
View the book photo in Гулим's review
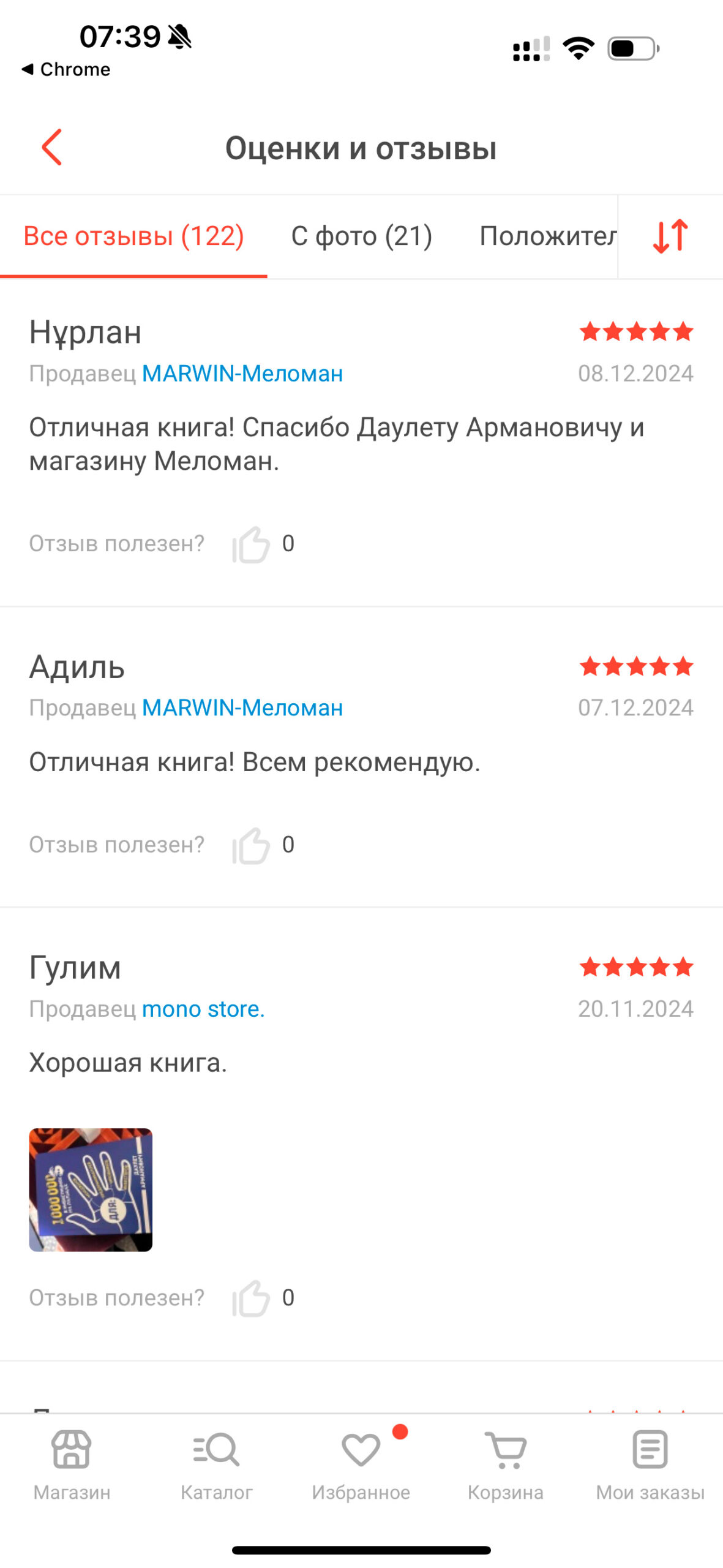pos(91,1189)
